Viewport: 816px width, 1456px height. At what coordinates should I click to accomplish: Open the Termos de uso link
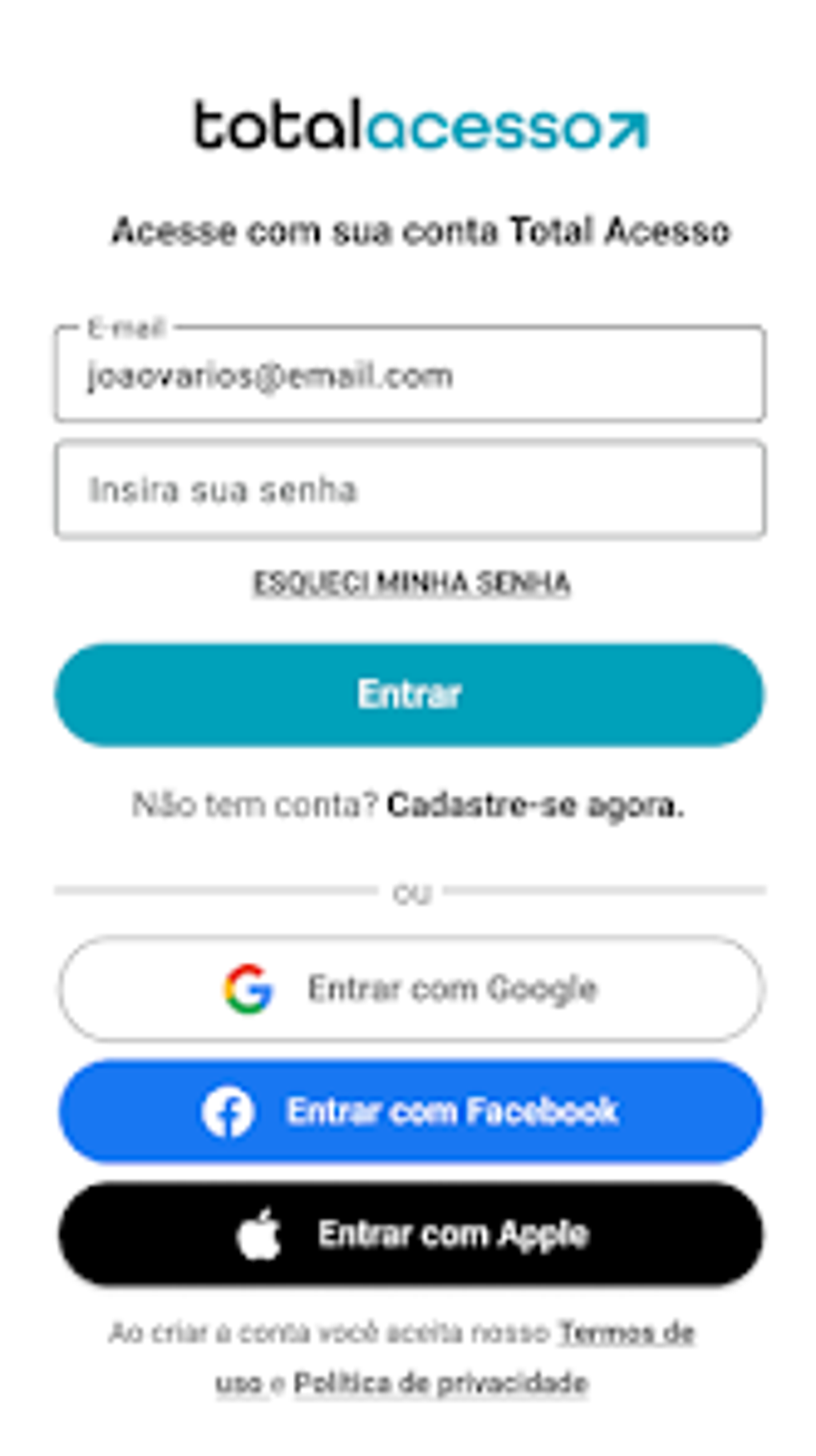pyautogui.click(x=625, y=1333)
